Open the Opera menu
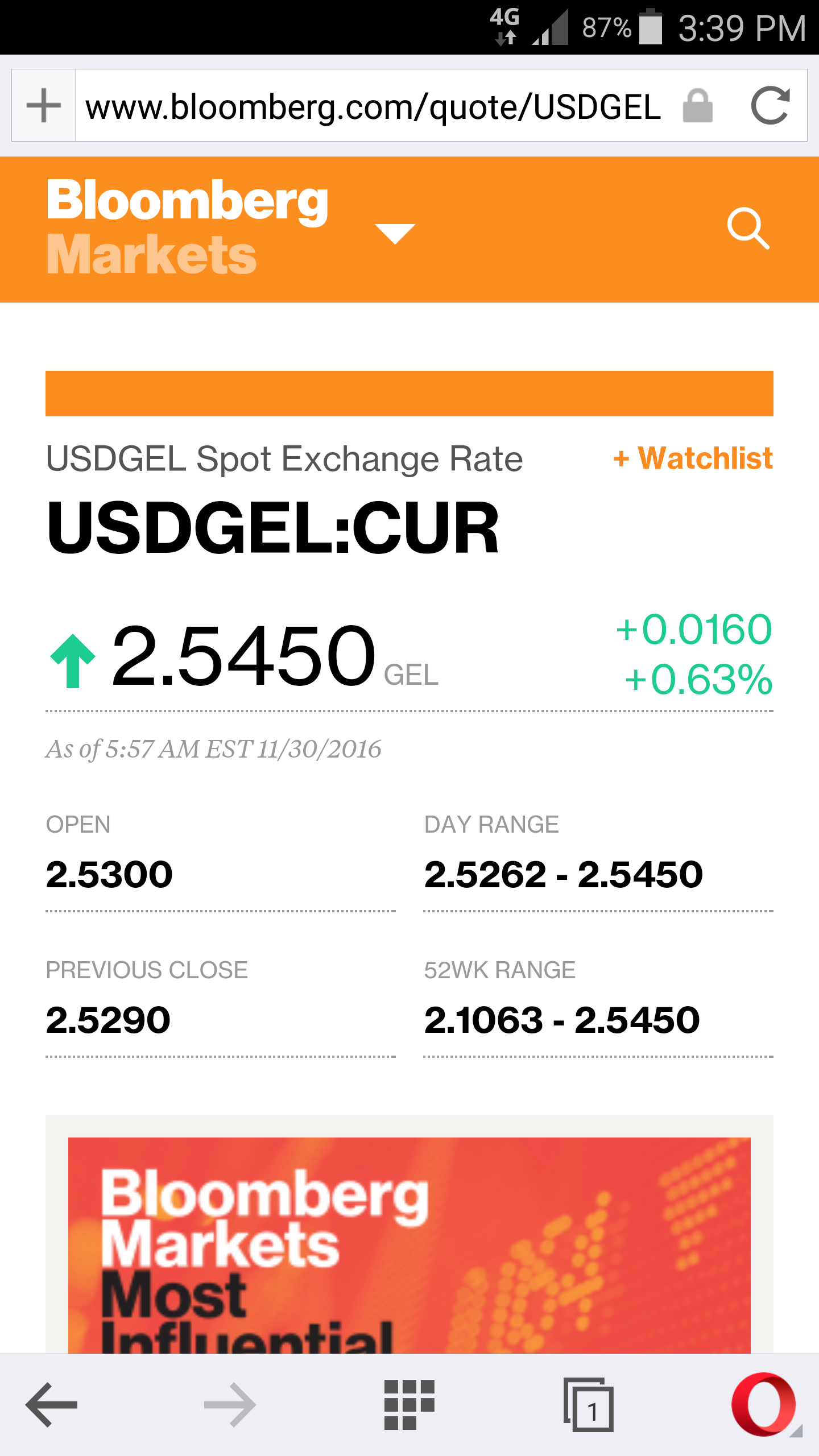 (765, 1405)
